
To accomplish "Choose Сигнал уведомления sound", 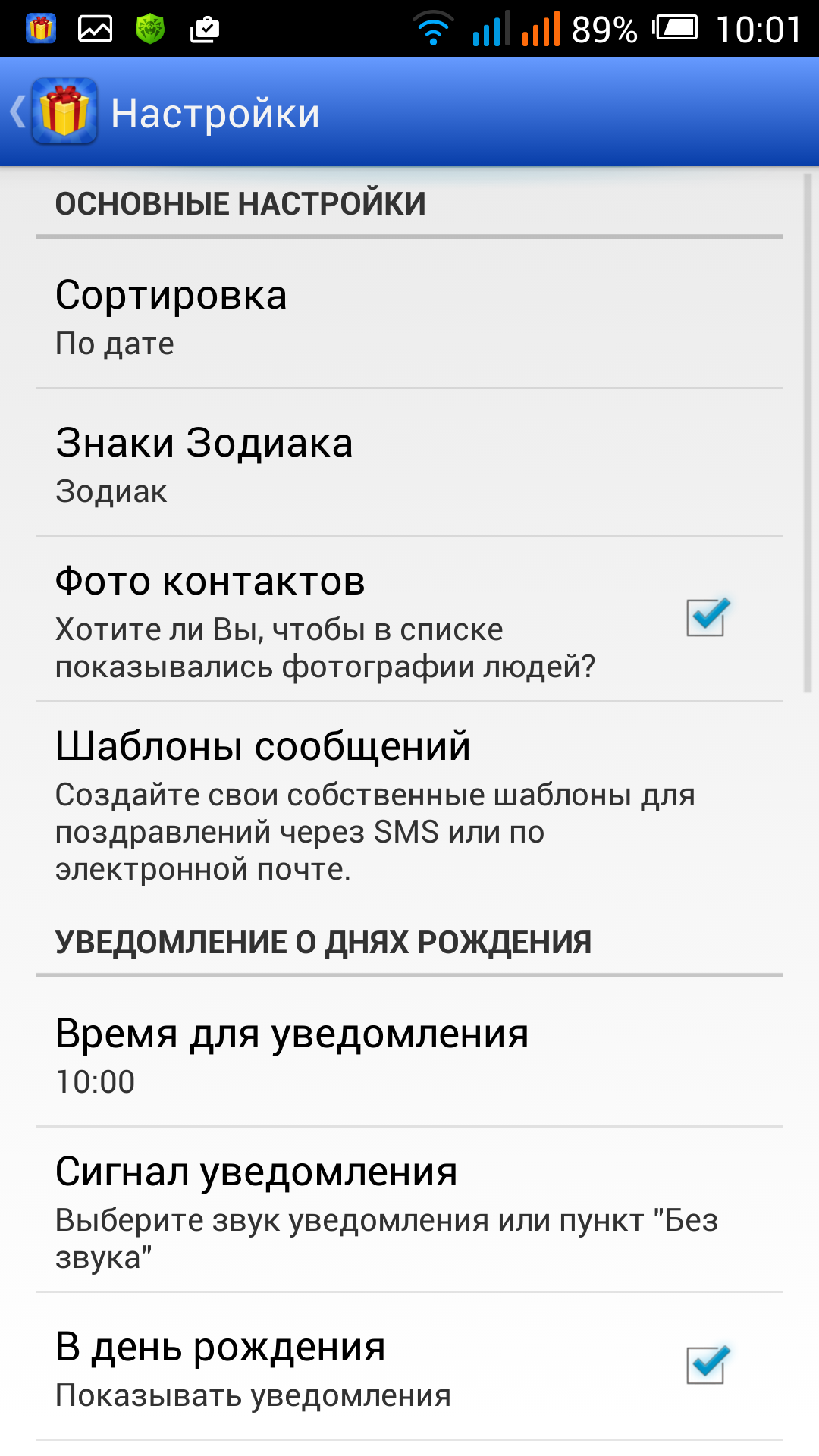I will tap(409, 1210).
